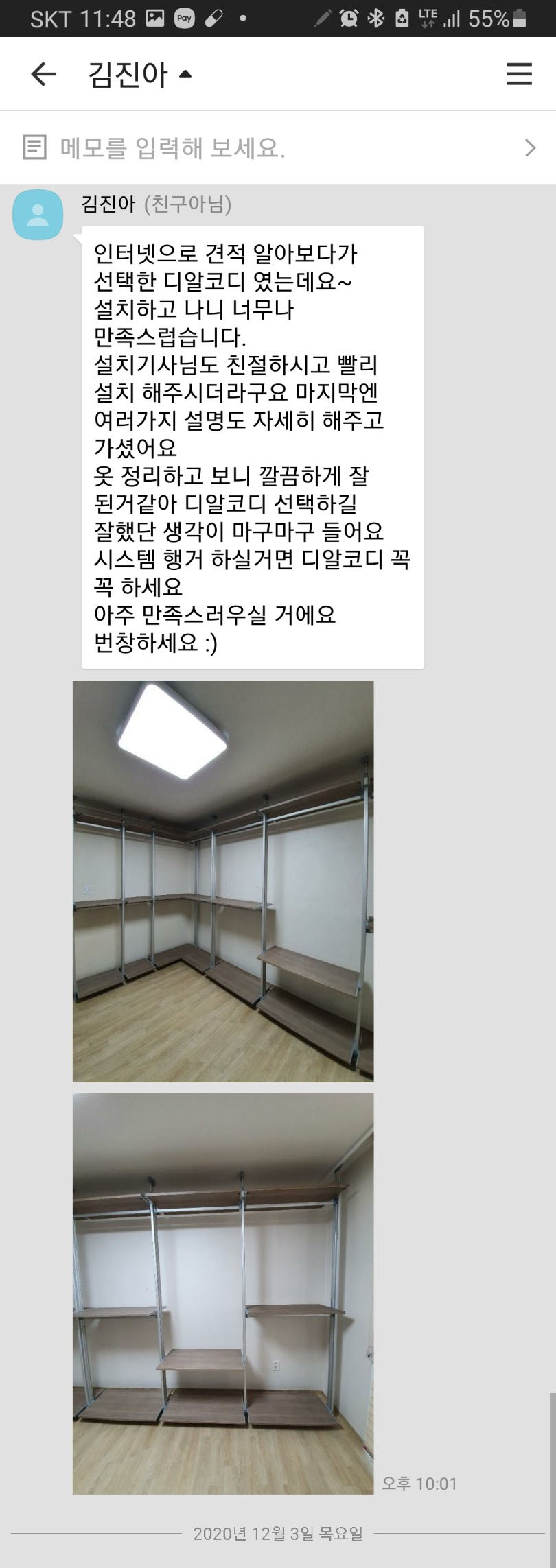Open the memo input row

(277, 147)
